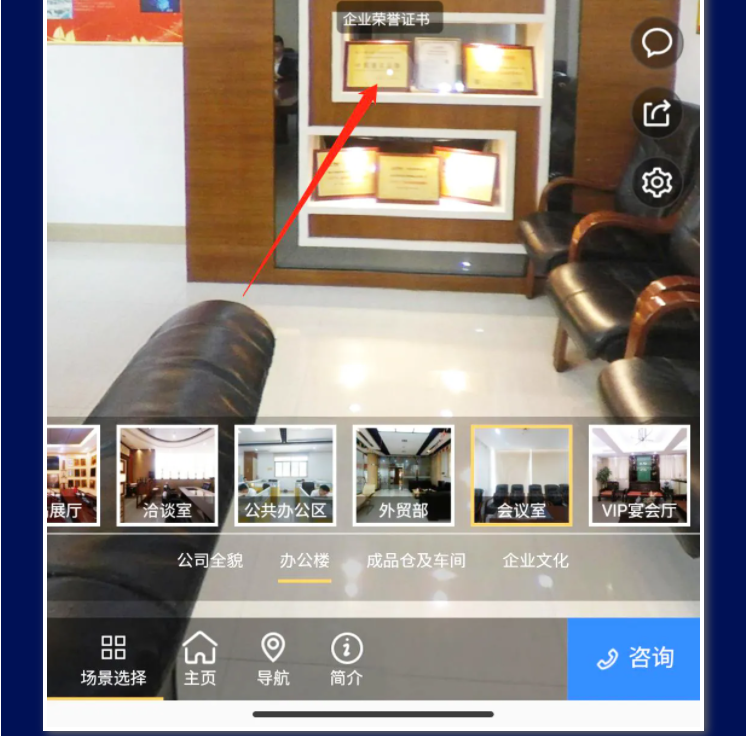747x736 pixels.
Task: Share this virtual tour
Action: pos(657,112)
